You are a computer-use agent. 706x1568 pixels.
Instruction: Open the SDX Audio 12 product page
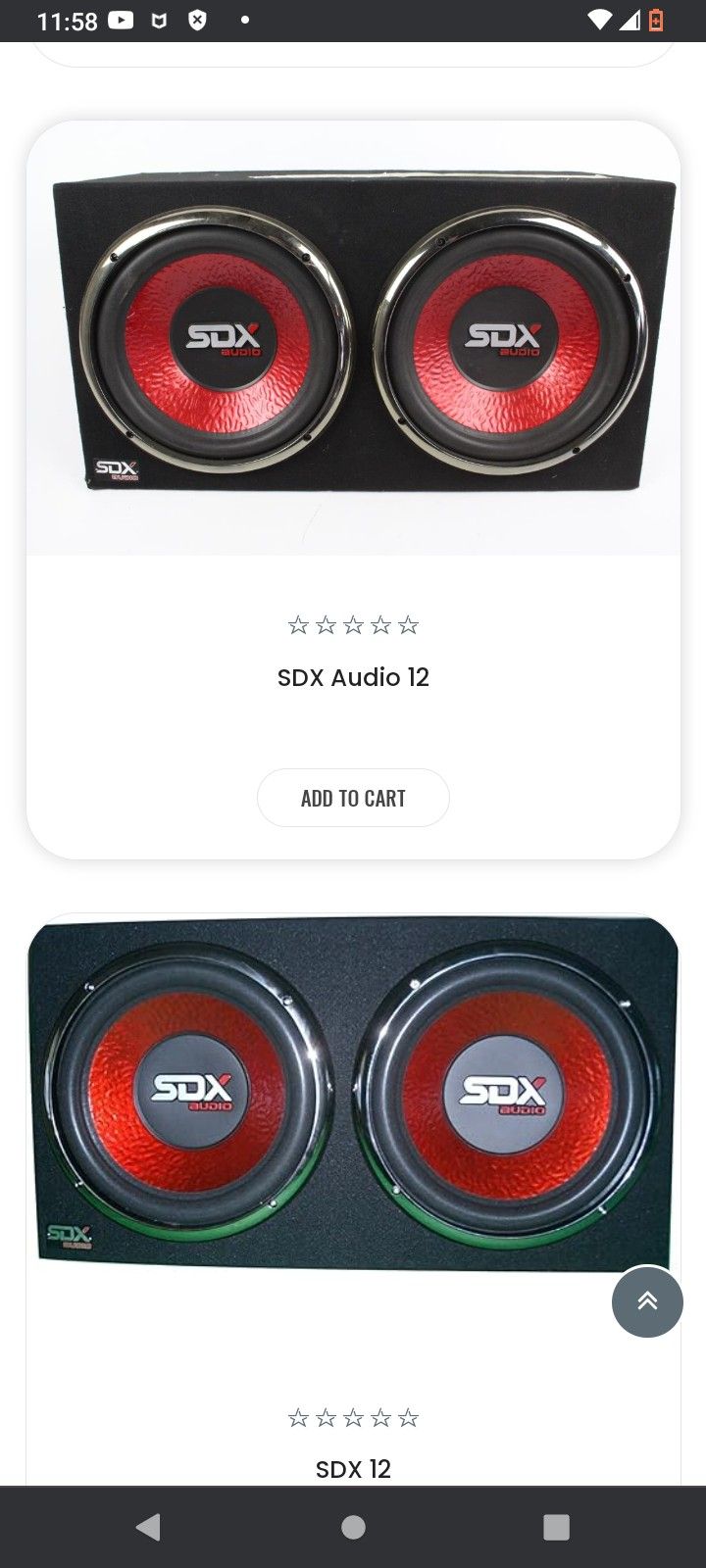353,676
